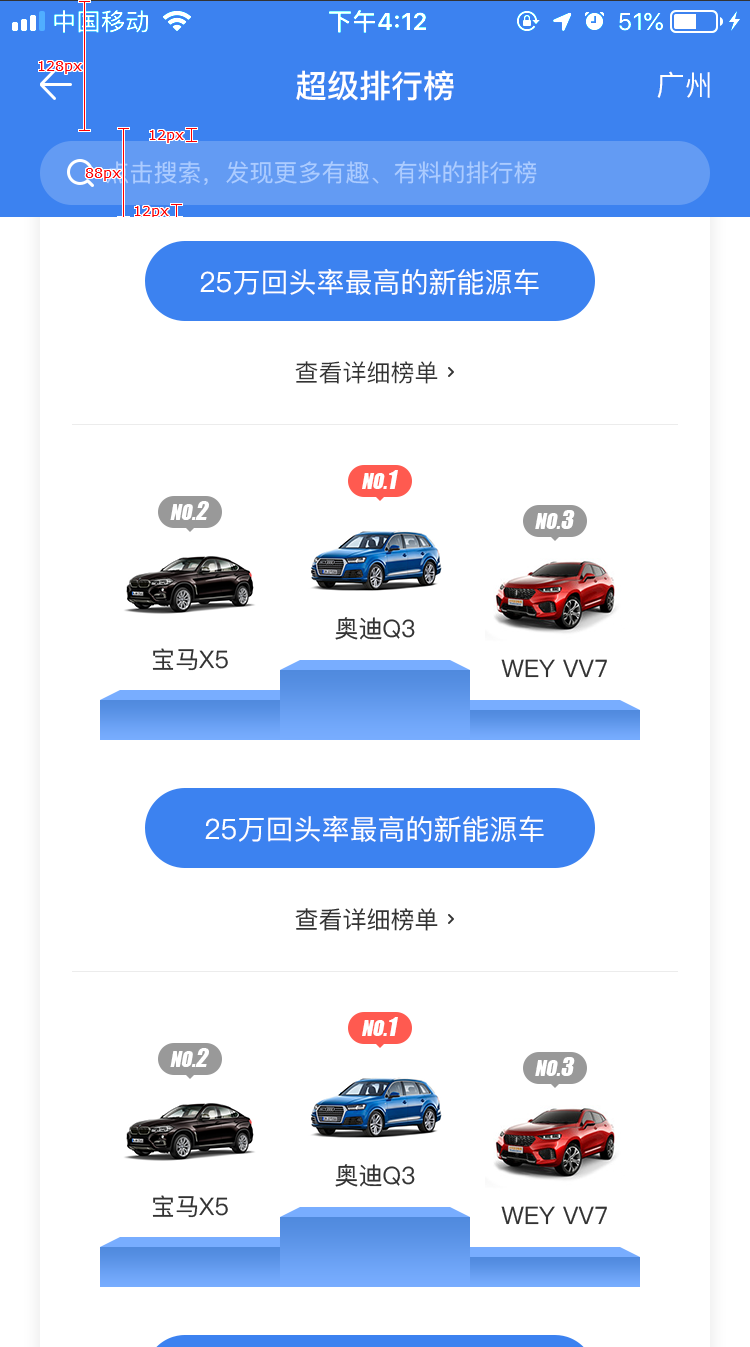Open WEY VV7 in the second ranking podium
The width and height of the screenshot is (750, 1347).
click(555, 1144)
